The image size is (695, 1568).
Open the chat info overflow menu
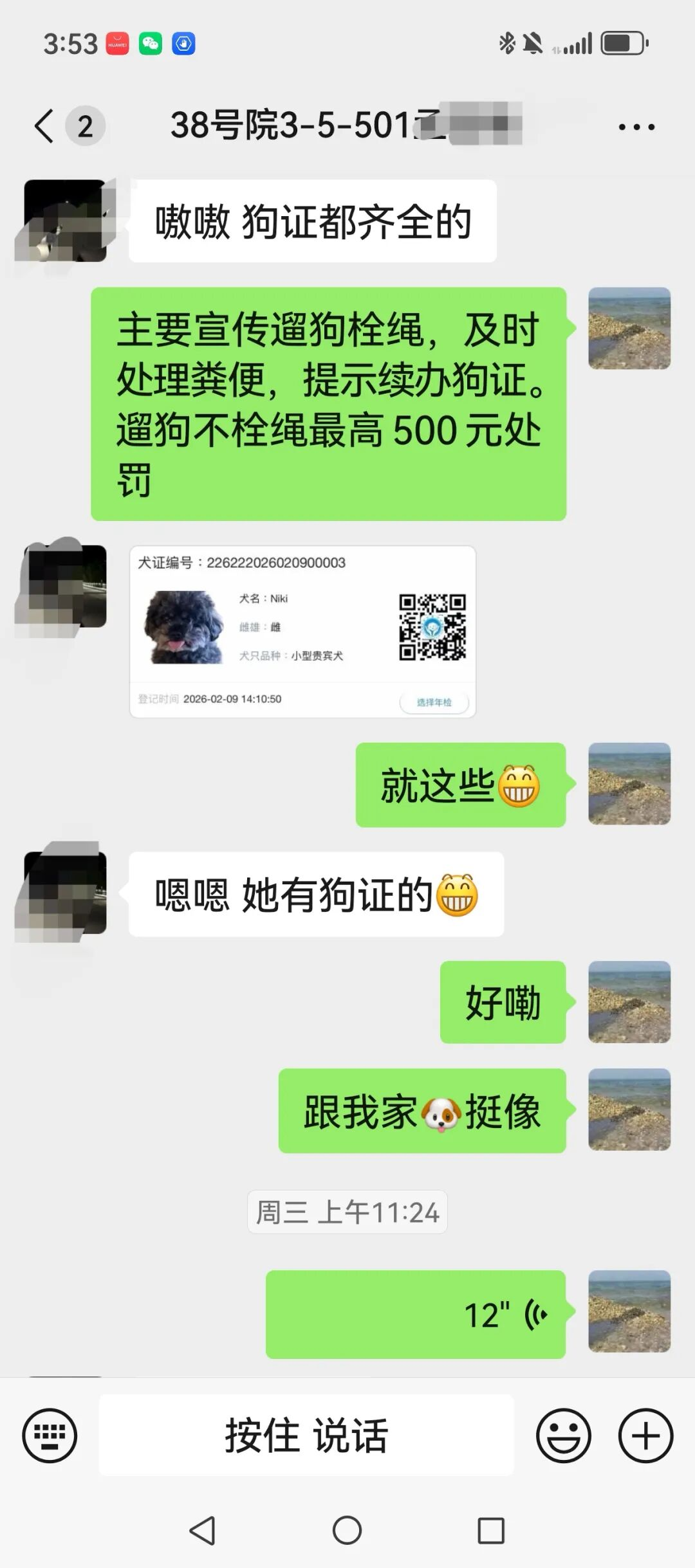click(636, 127)
